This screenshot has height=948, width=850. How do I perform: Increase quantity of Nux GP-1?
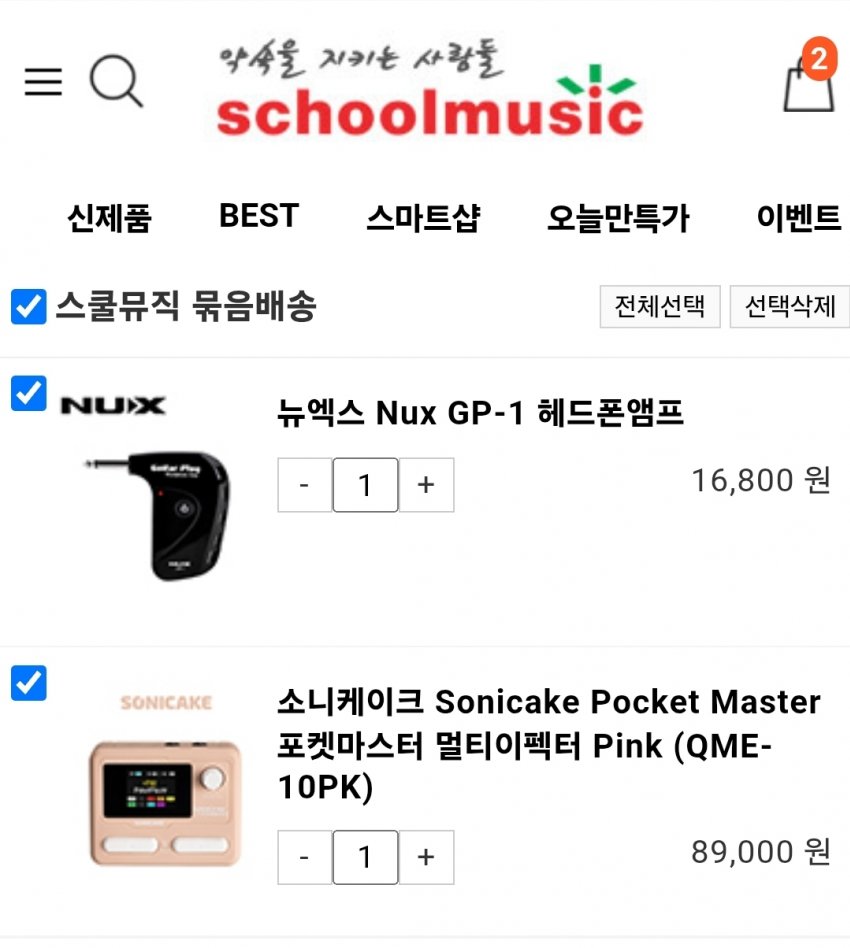[x=426, y=485]
